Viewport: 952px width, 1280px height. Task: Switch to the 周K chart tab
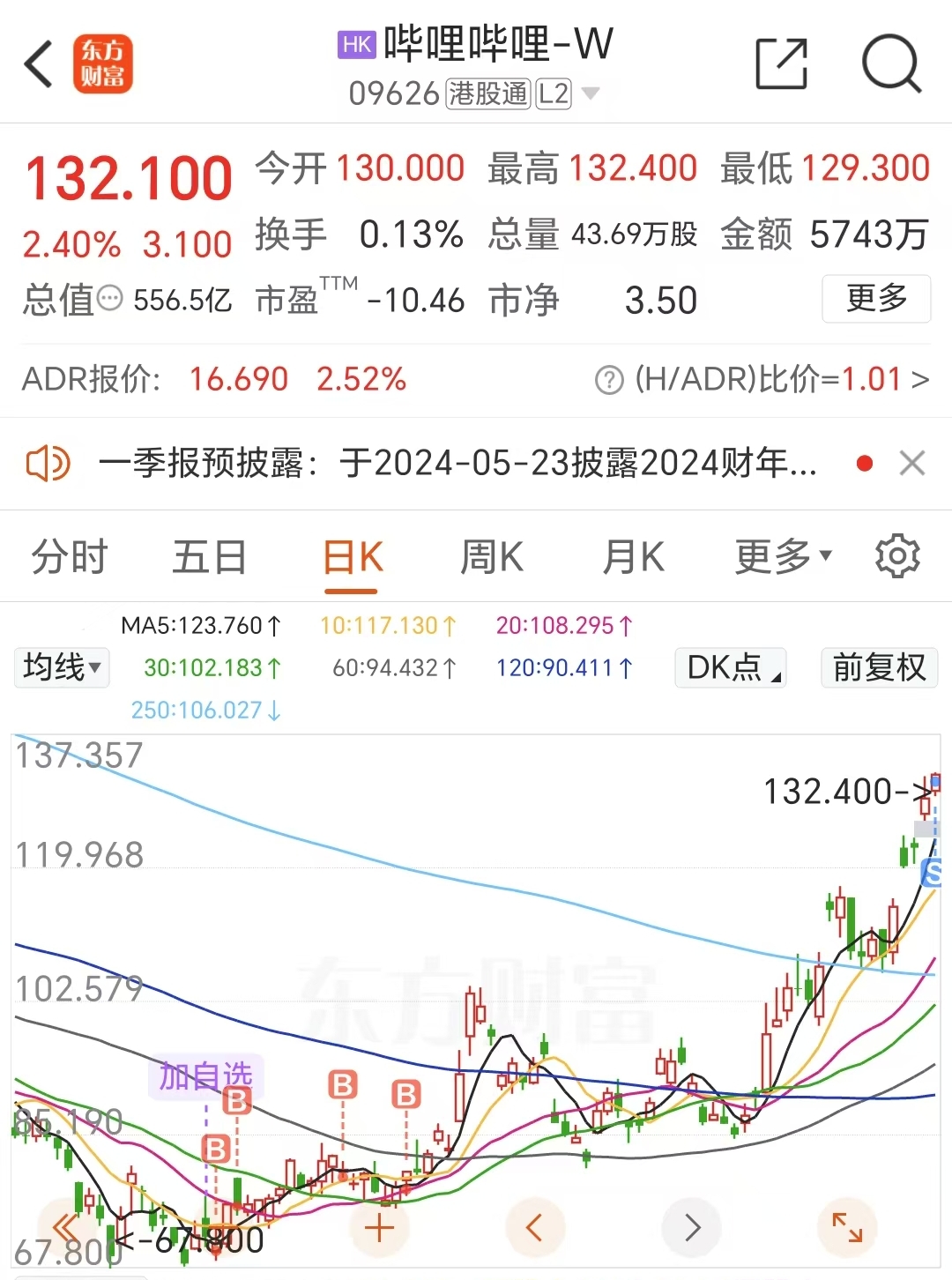click(x=492, y=557)
